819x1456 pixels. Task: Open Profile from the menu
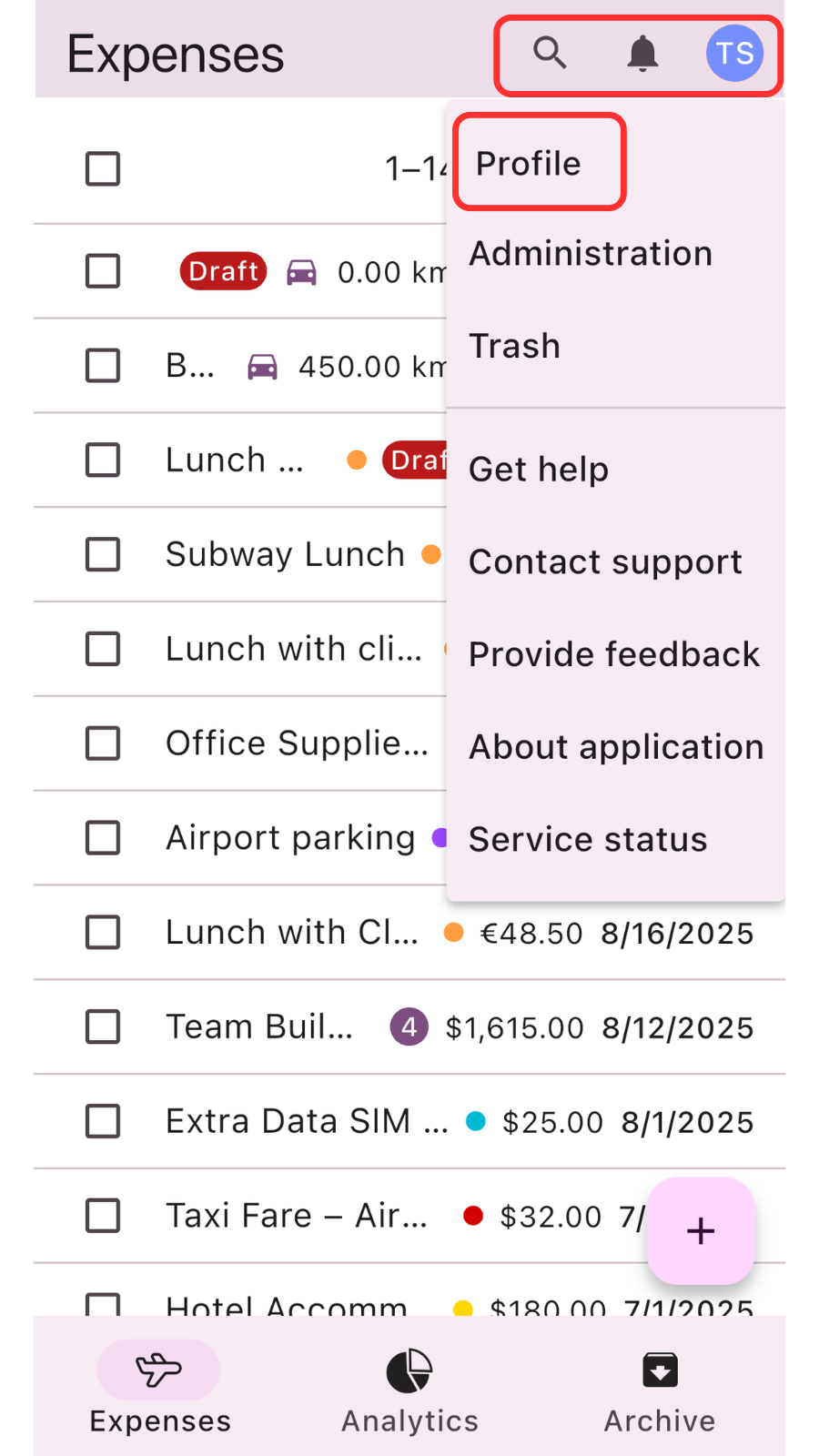click(529, 164)
